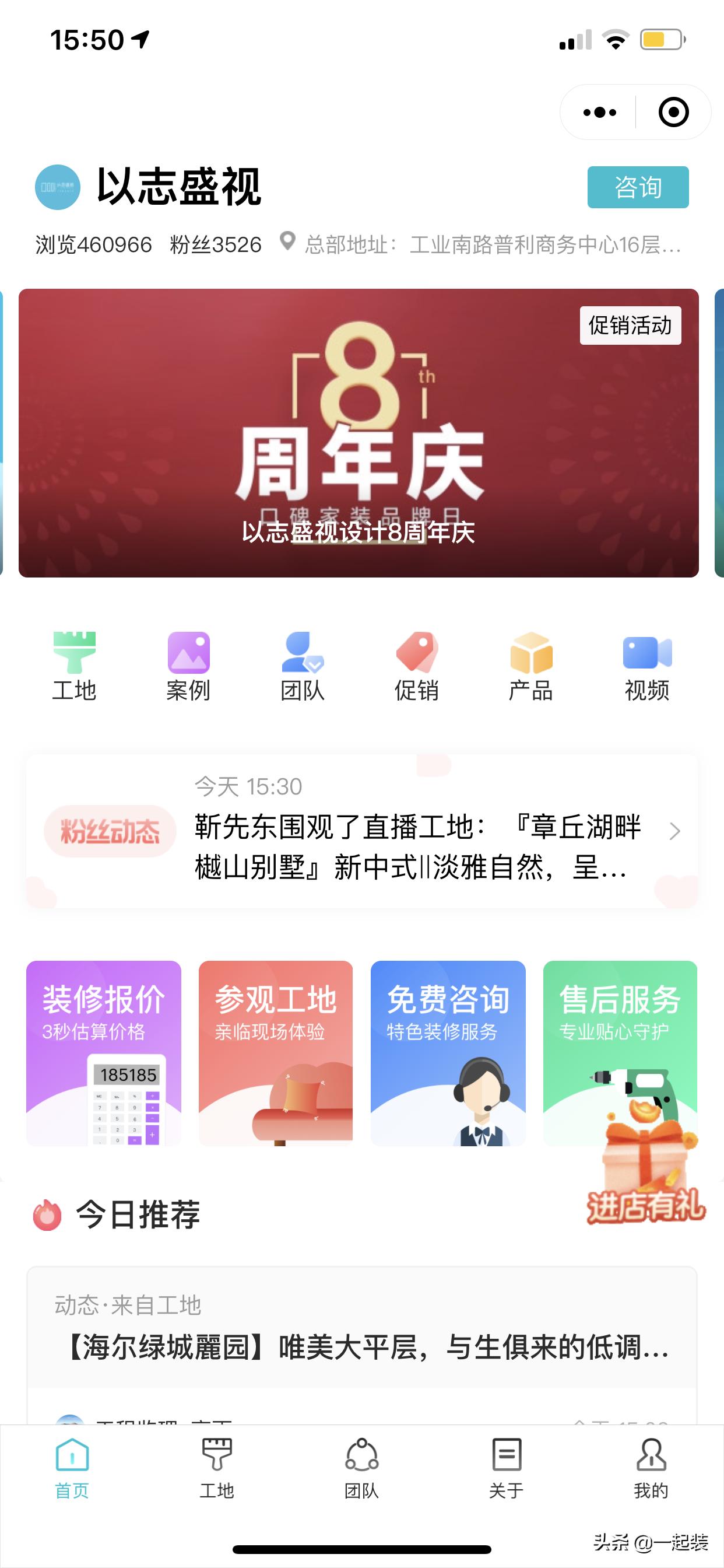
Task: Open the 我的 profile tab
Action: (x=650, y=1473)
